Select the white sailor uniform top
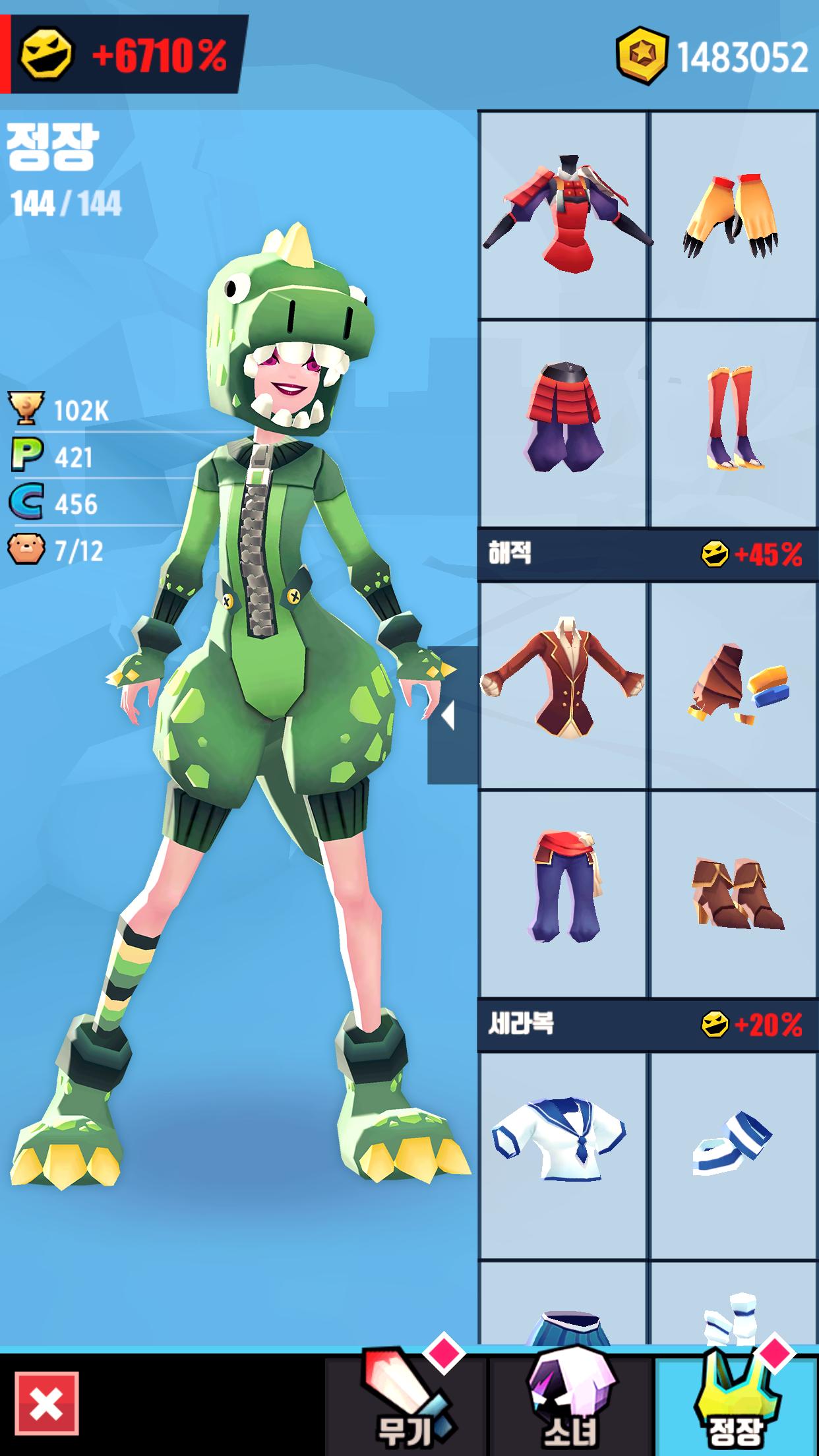The image size is (819, 1456). [563, 1155]
